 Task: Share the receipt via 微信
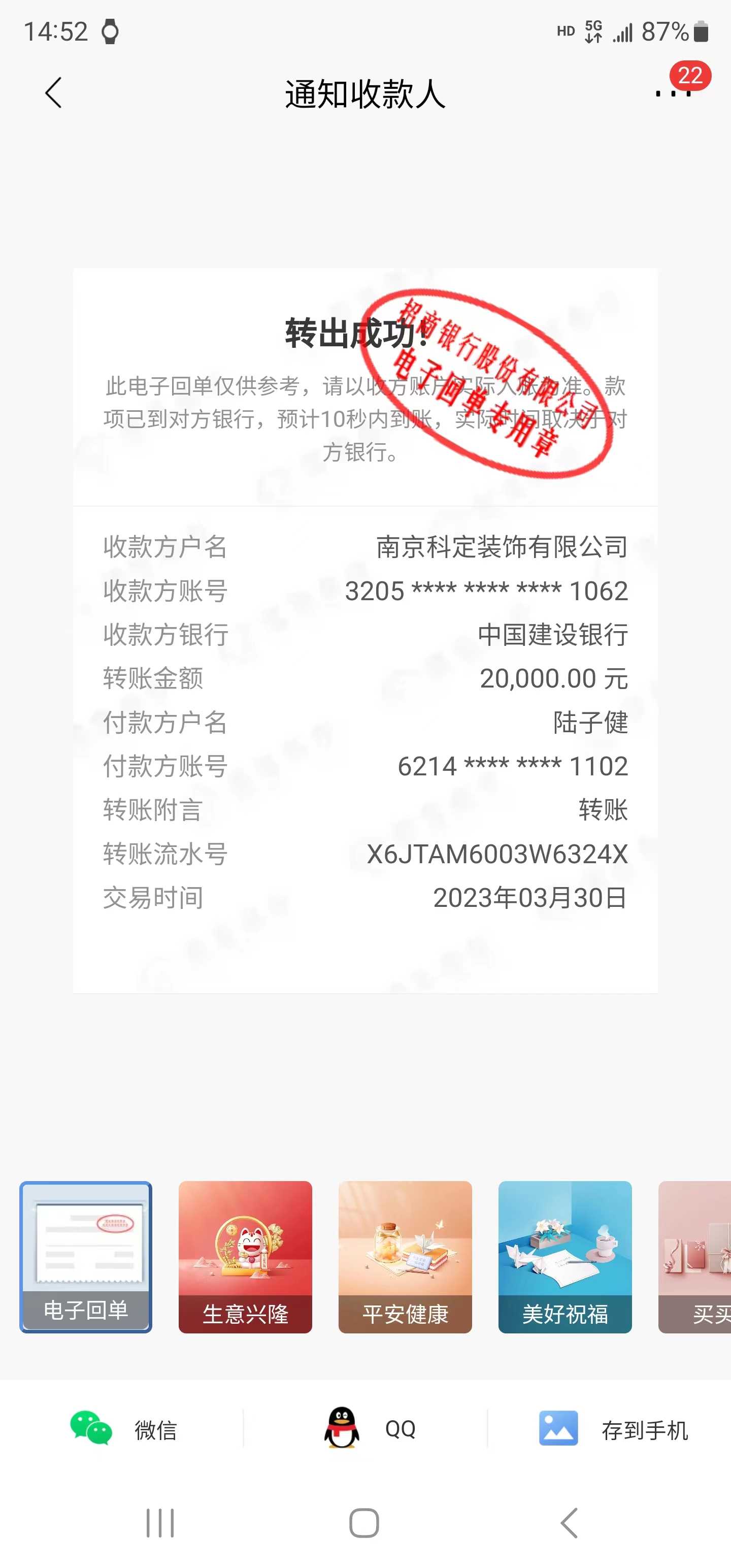pos(123,1429)
